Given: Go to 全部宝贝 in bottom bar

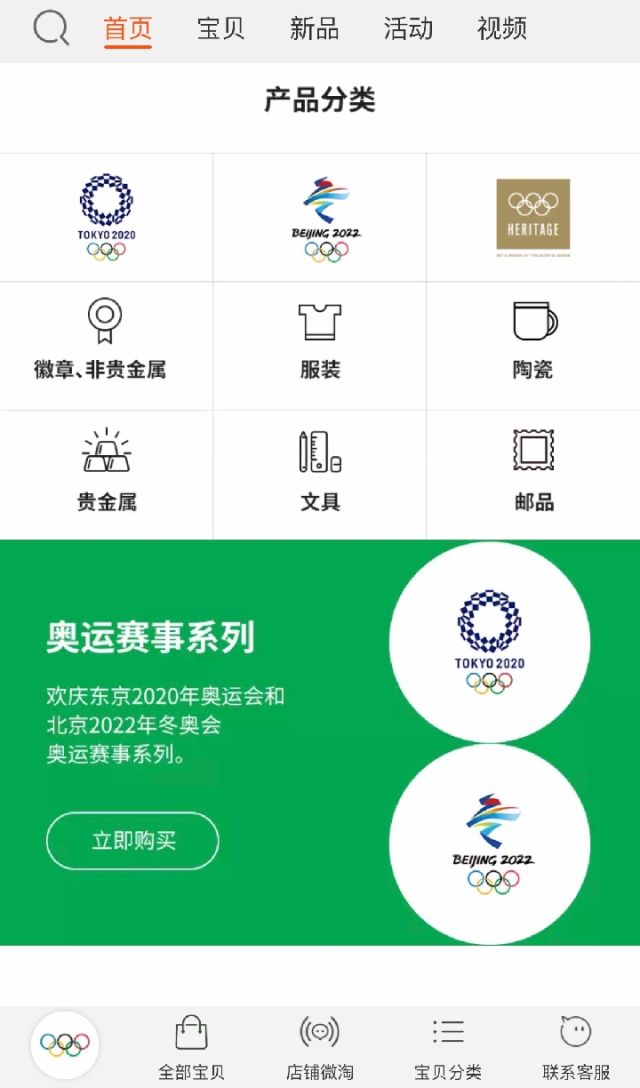Looking at the screenshot, I should point(191,1048).
